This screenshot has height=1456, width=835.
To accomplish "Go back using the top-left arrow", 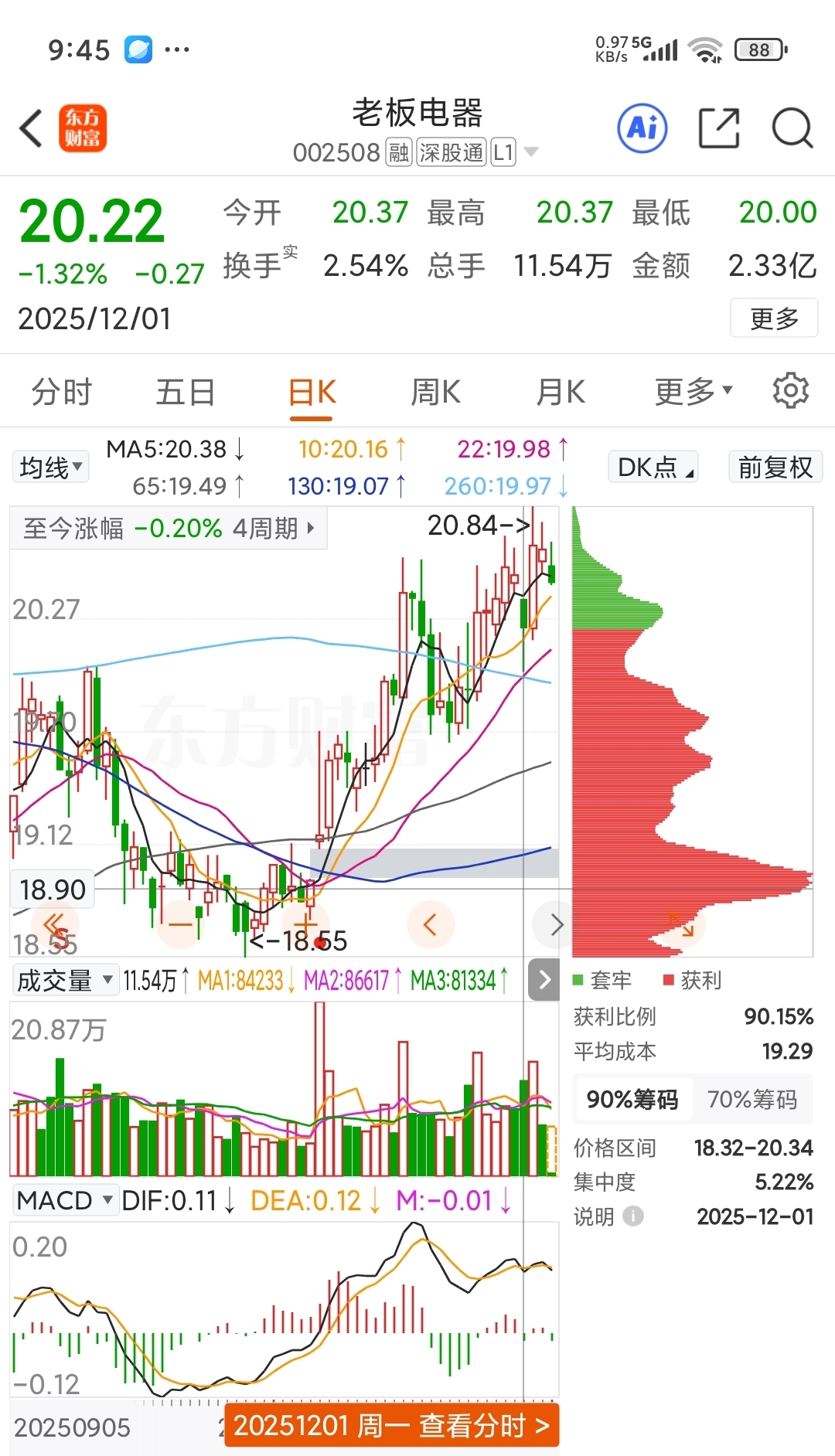I will coord(31,128).
